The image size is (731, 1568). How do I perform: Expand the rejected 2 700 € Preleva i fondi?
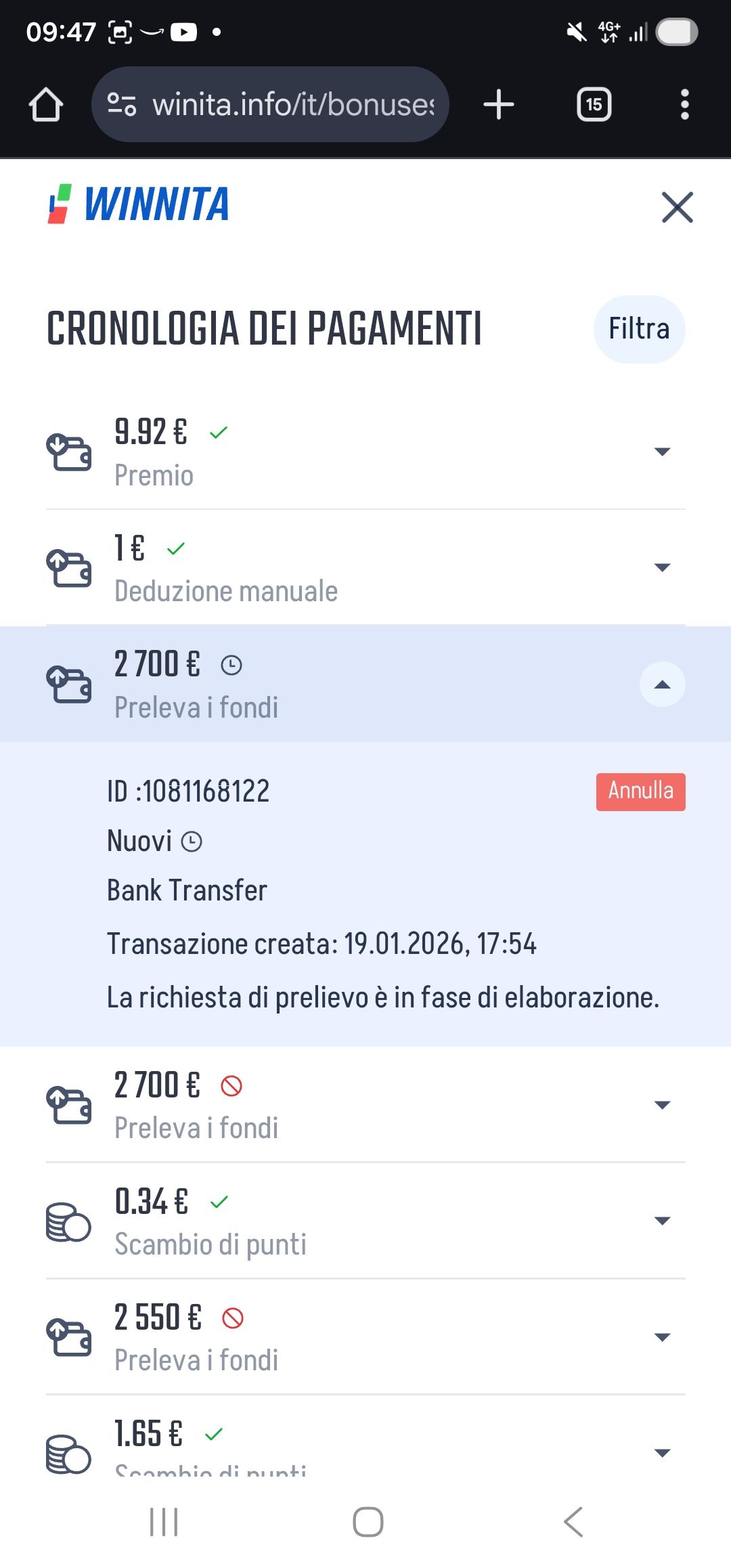pos(662,1105)
